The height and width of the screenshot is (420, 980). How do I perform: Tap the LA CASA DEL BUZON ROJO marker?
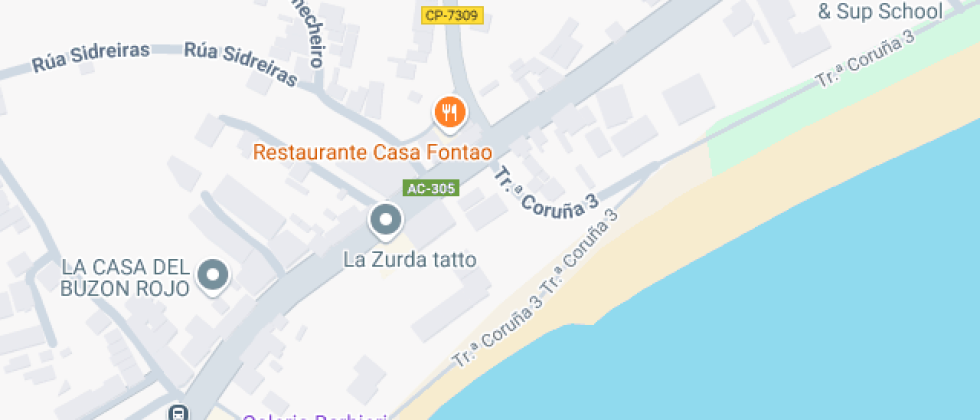click(x=212, y=275)
